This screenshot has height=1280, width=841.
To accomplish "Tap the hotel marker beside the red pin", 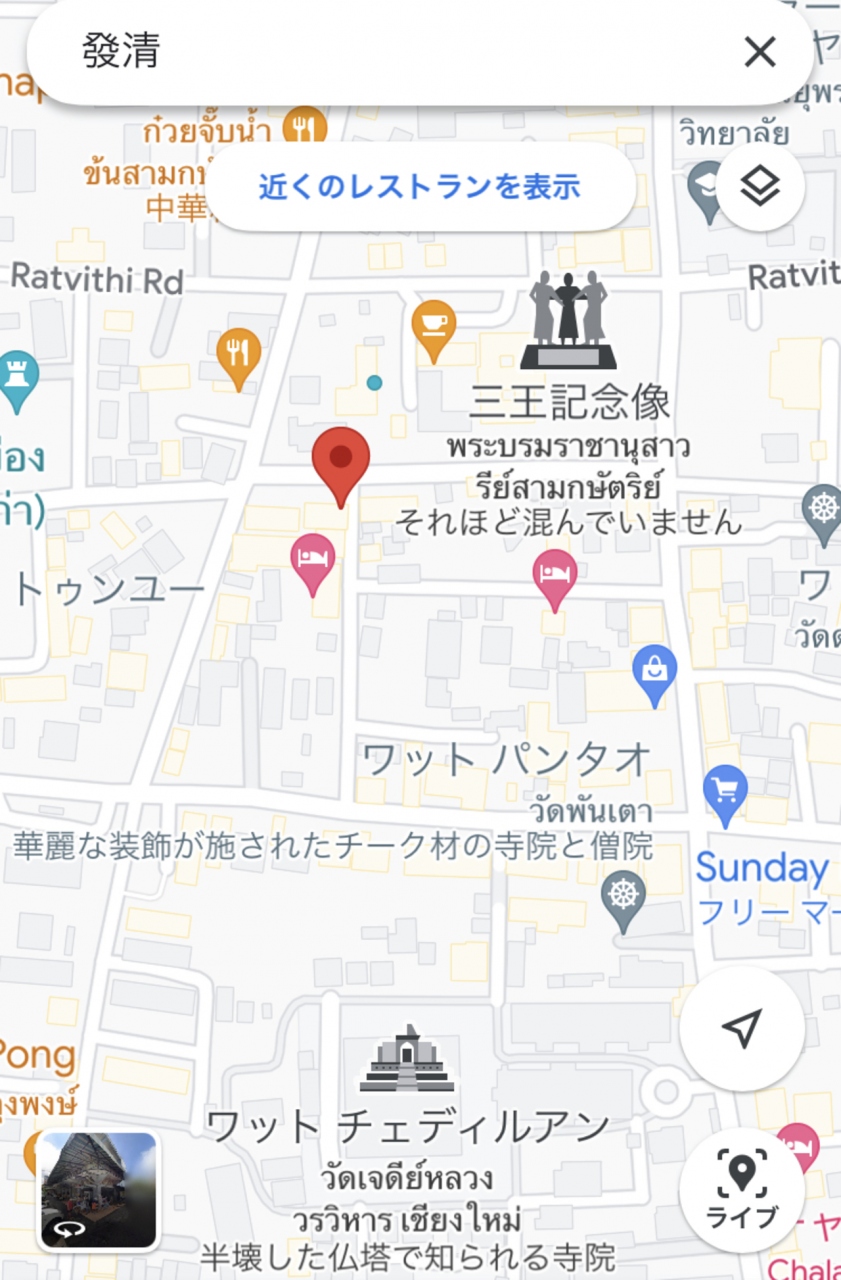I will [x=312, y=562].
